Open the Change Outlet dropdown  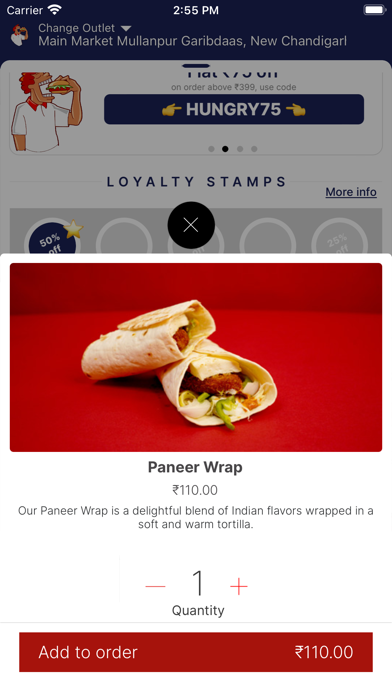tap(85, 28)
